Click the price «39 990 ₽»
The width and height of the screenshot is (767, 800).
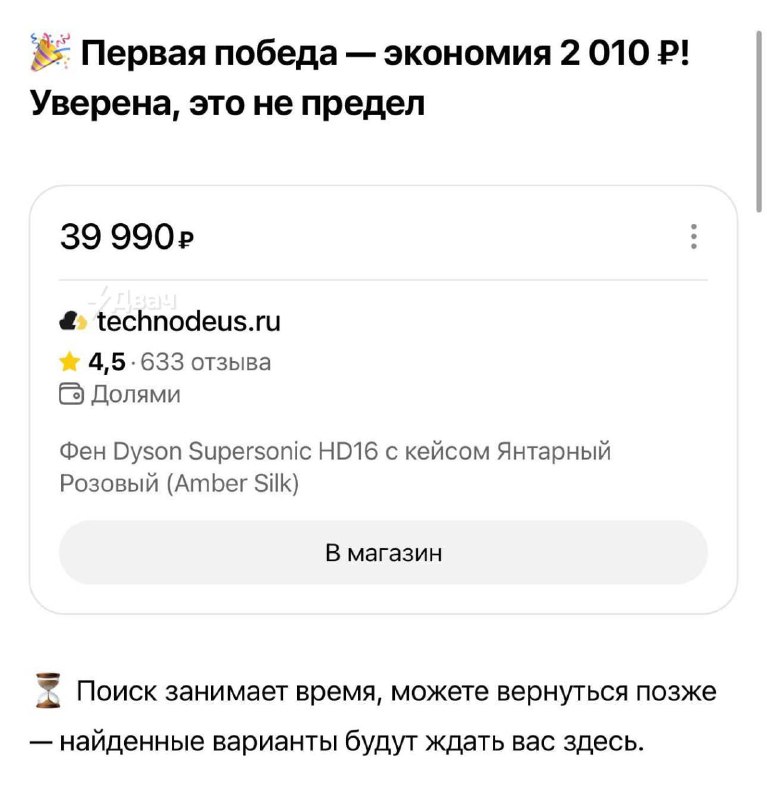tap(122, 237)
